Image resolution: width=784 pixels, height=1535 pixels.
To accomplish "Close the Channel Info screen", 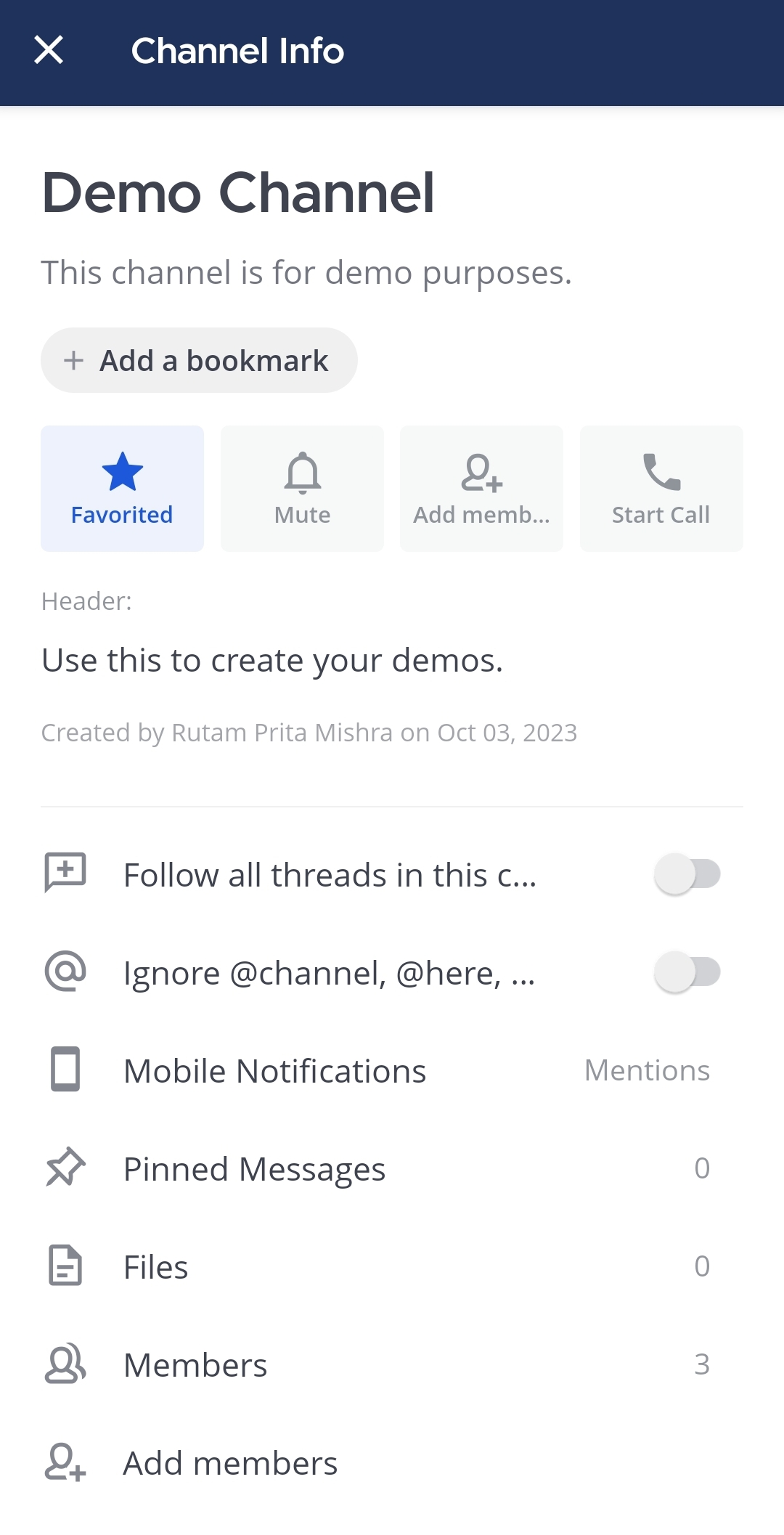I will click(49, 51).
